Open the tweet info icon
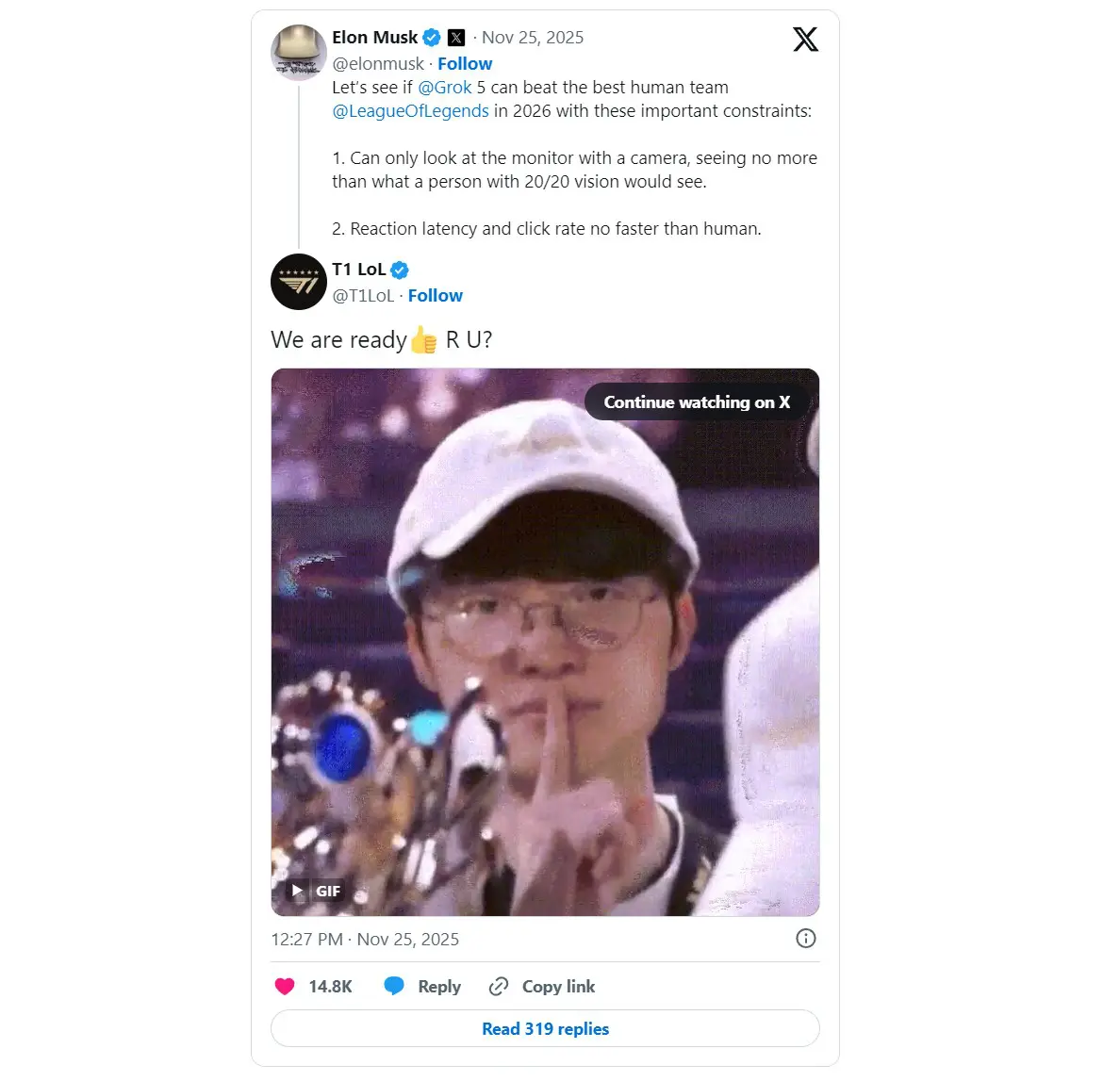1120x1081 pixels. [x=806, y=938]
